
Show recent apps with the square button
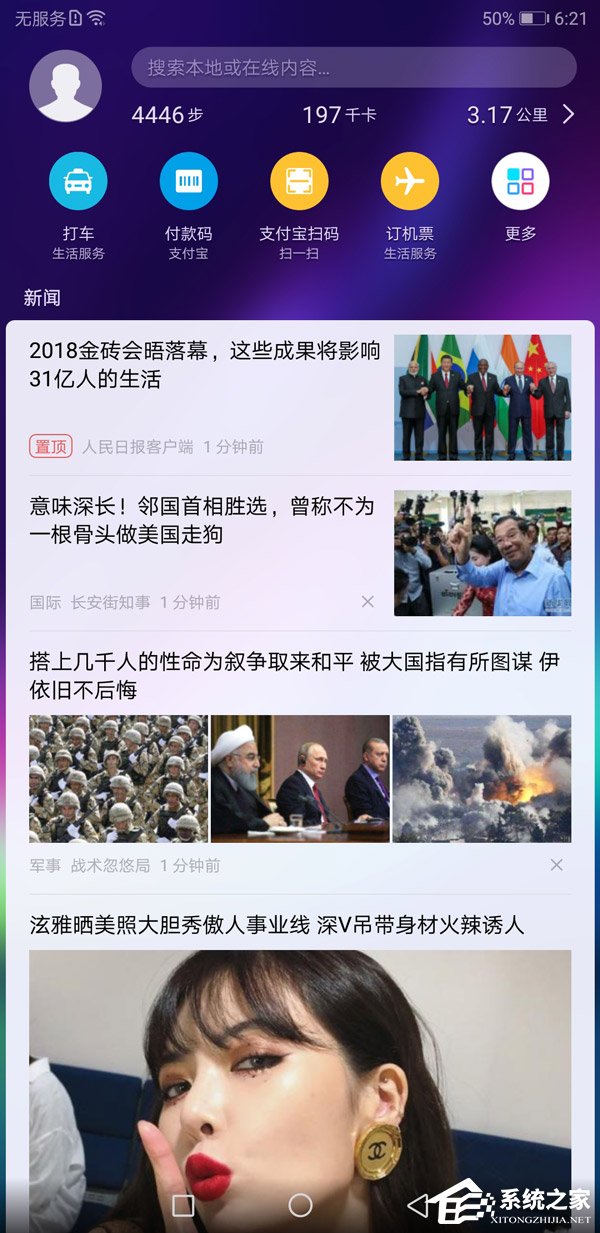pyautogui.click(x=183, y=1205)
